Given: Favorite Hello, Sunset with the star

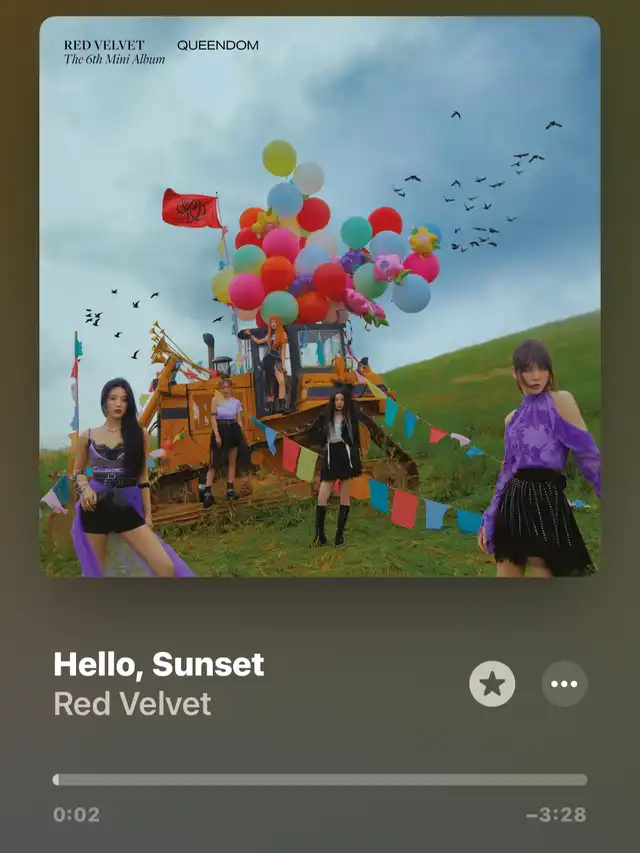Looking at the screenshot, I should [x=492, y=684].
